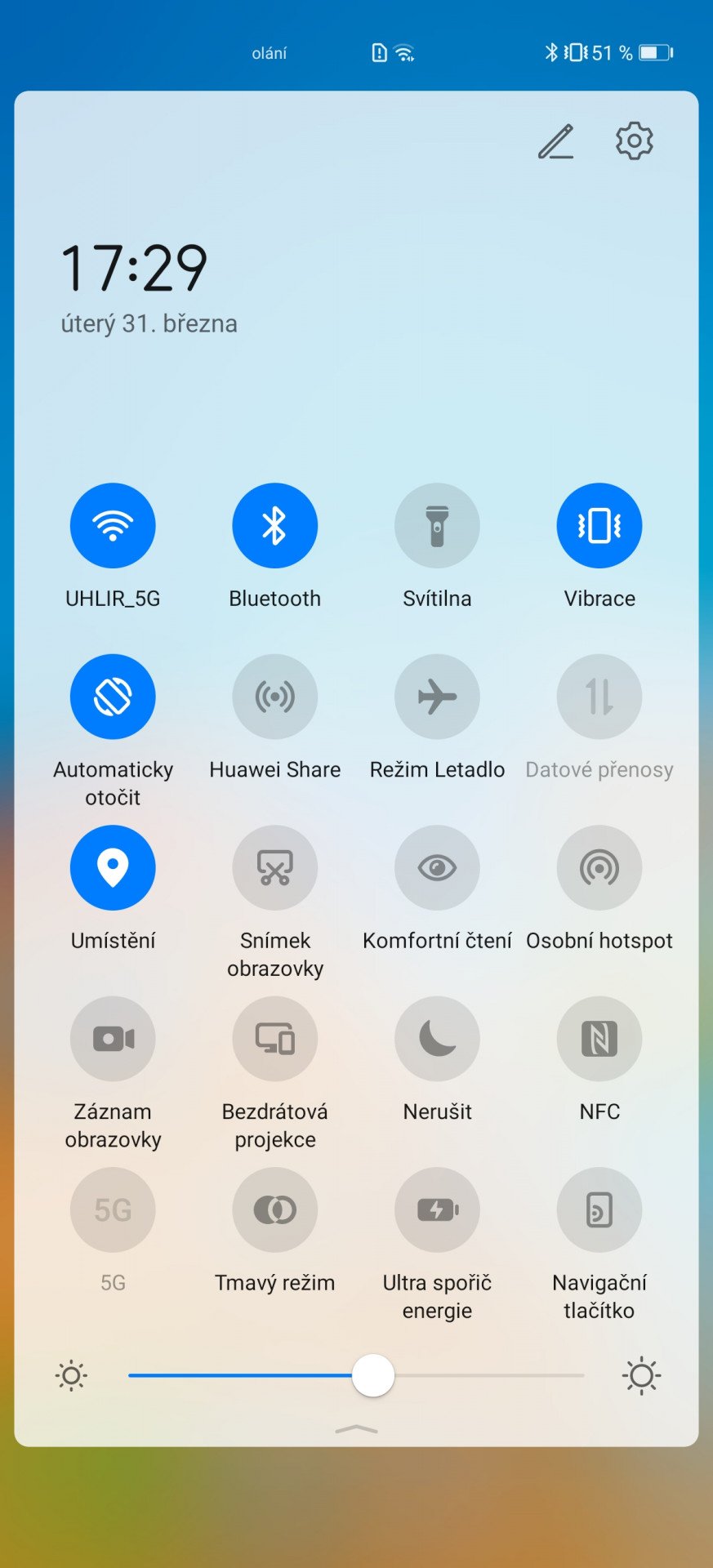Open the quick settings edit pencil
This screenshot has width=713, height=1568.
556,141
